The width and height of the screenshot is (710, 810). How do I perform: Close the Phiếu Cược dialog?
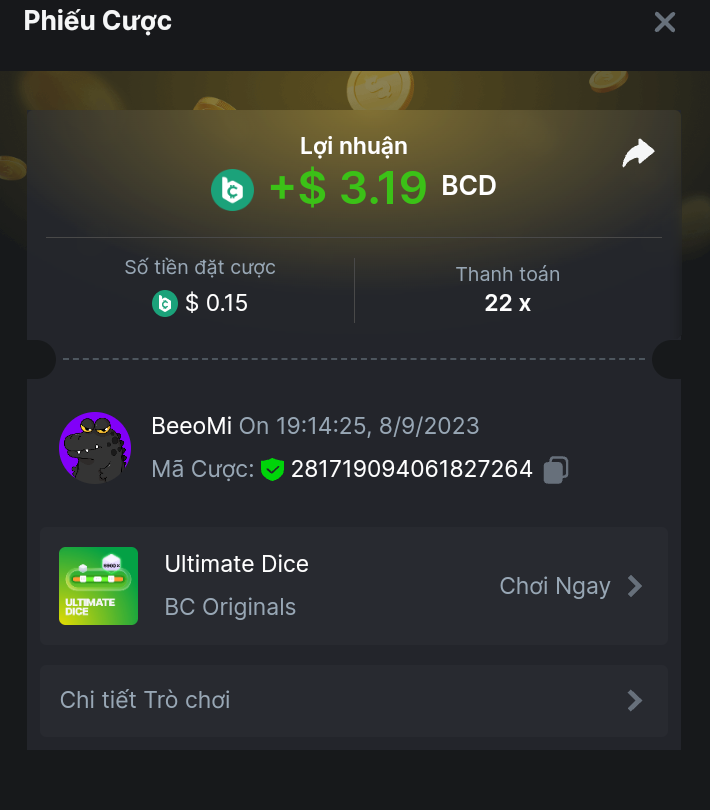tap(665, 22)
